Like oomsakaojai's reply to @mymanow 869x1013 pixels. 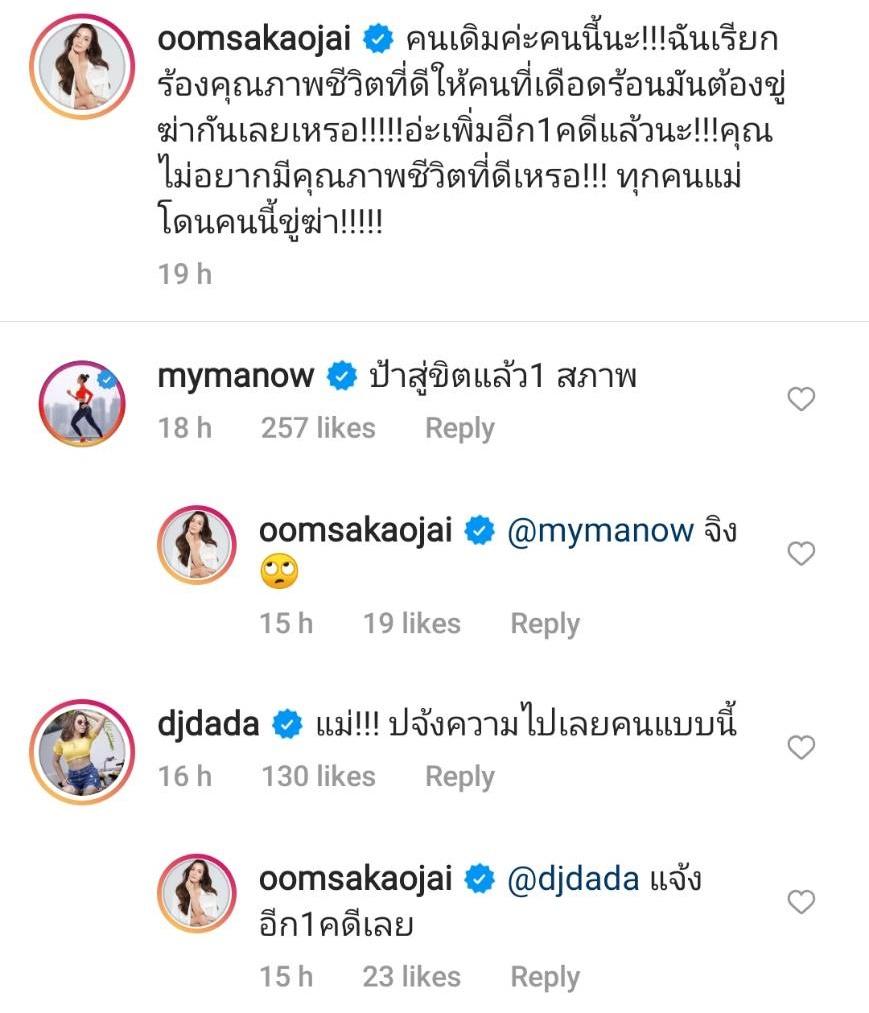(x=801, y=553)
